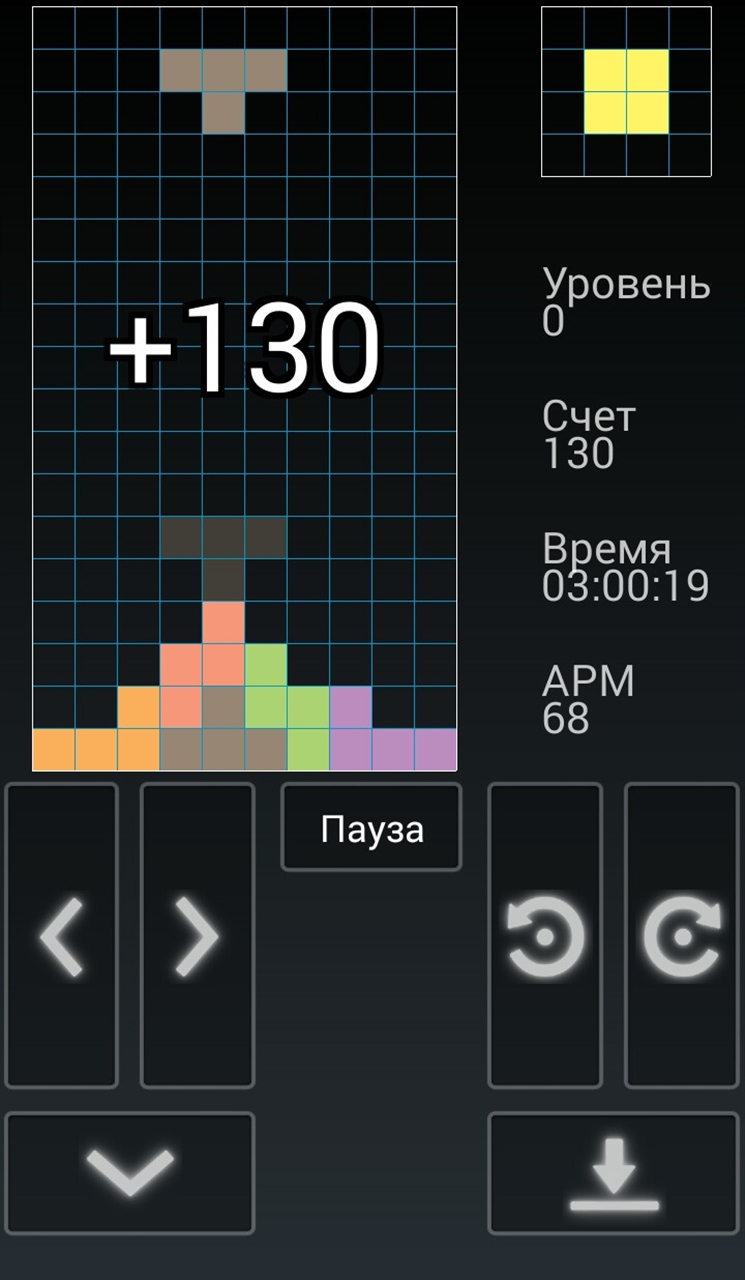Rotate the piece clockwise
Viewport: 745px width, 1280px height.
pyautogui.click(x=681, y=935)
